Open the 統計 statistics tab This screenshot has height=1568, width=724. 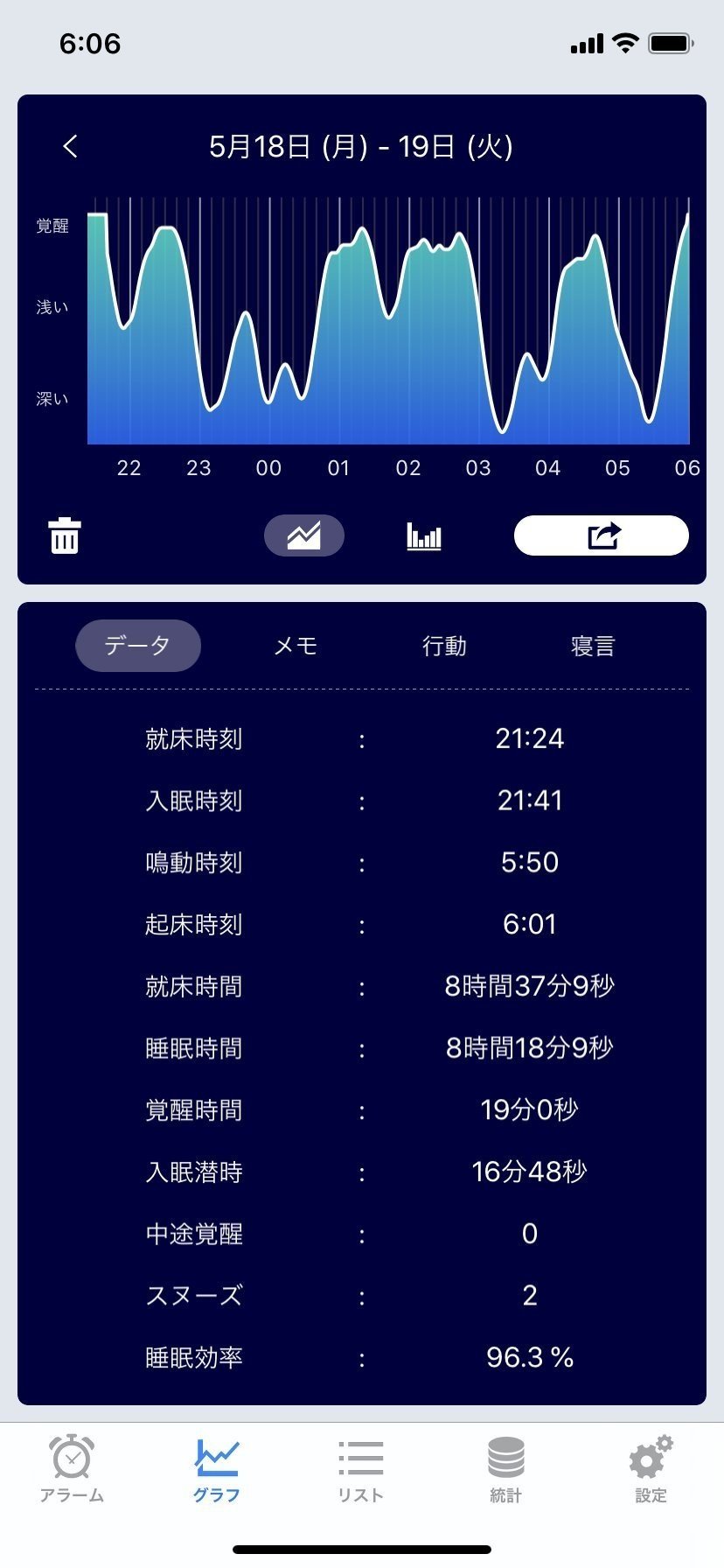pyautogui.click(x=506, y=1470)
